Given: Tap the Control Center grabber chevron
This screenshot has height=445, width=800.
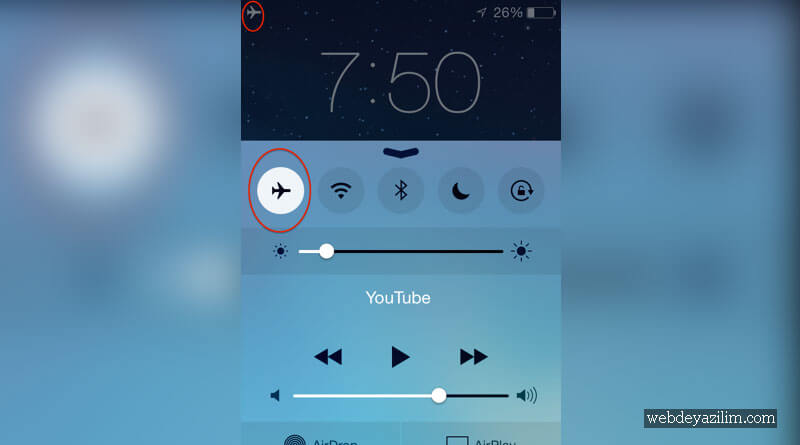Looking at the screenshot, I should (x=401, y=152).
